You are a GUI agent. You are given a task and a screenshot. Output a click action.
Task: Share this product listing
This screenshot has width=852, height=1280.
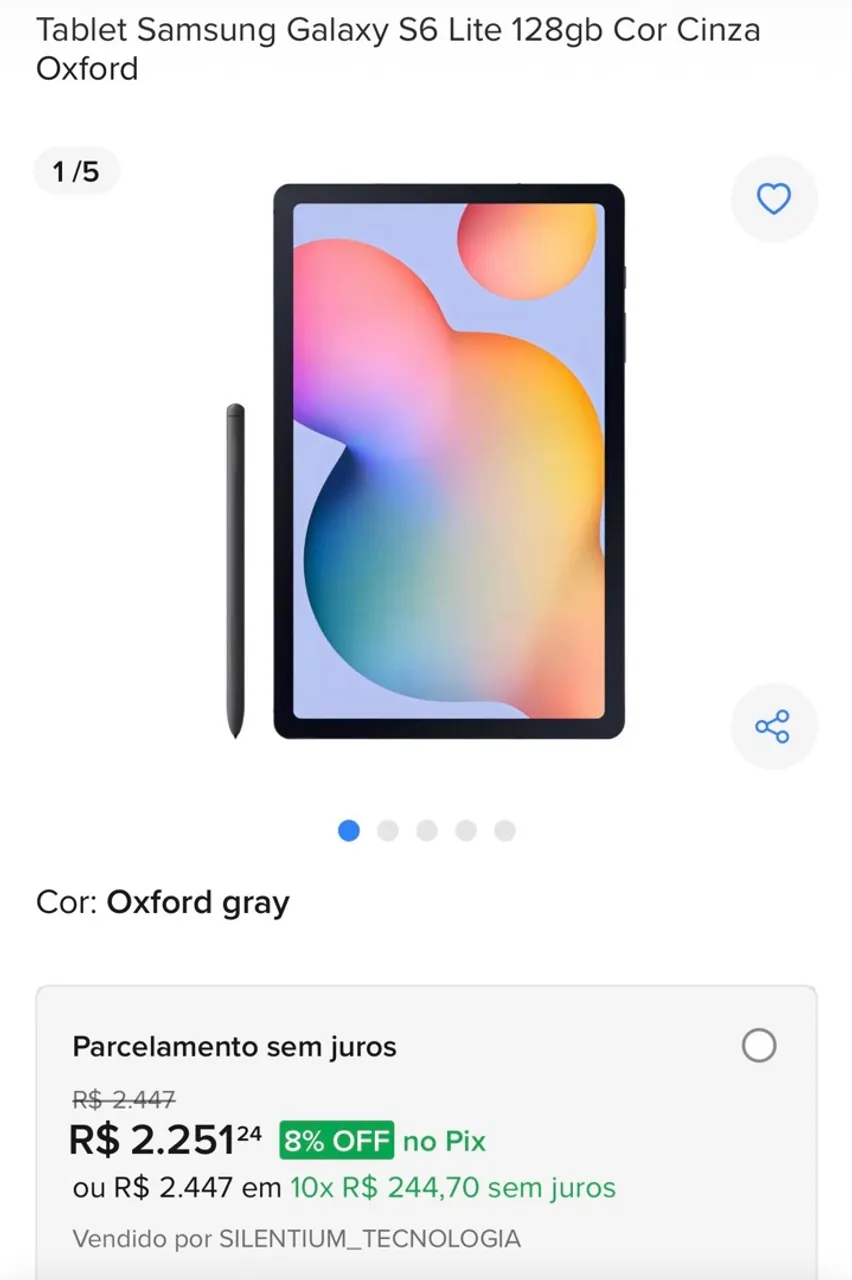774,727
